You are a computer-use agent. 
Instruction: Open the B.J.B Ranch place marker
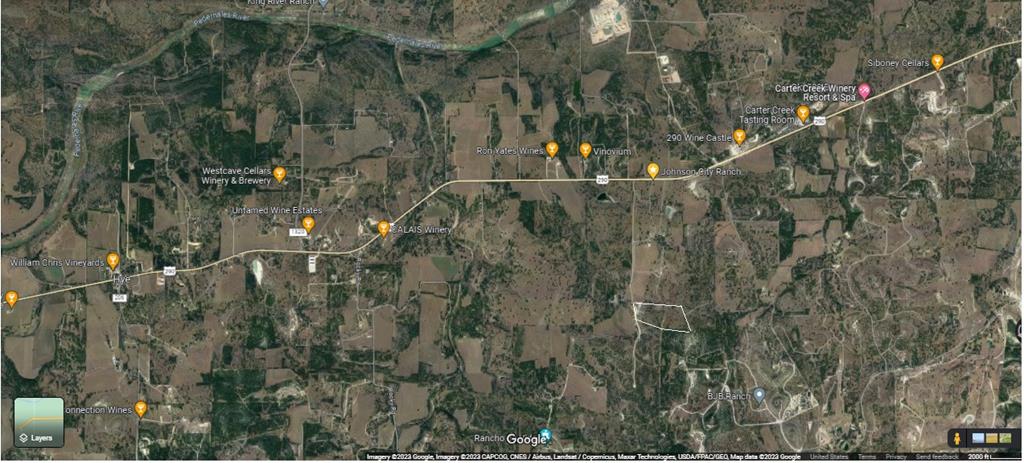tap(759, 395)
